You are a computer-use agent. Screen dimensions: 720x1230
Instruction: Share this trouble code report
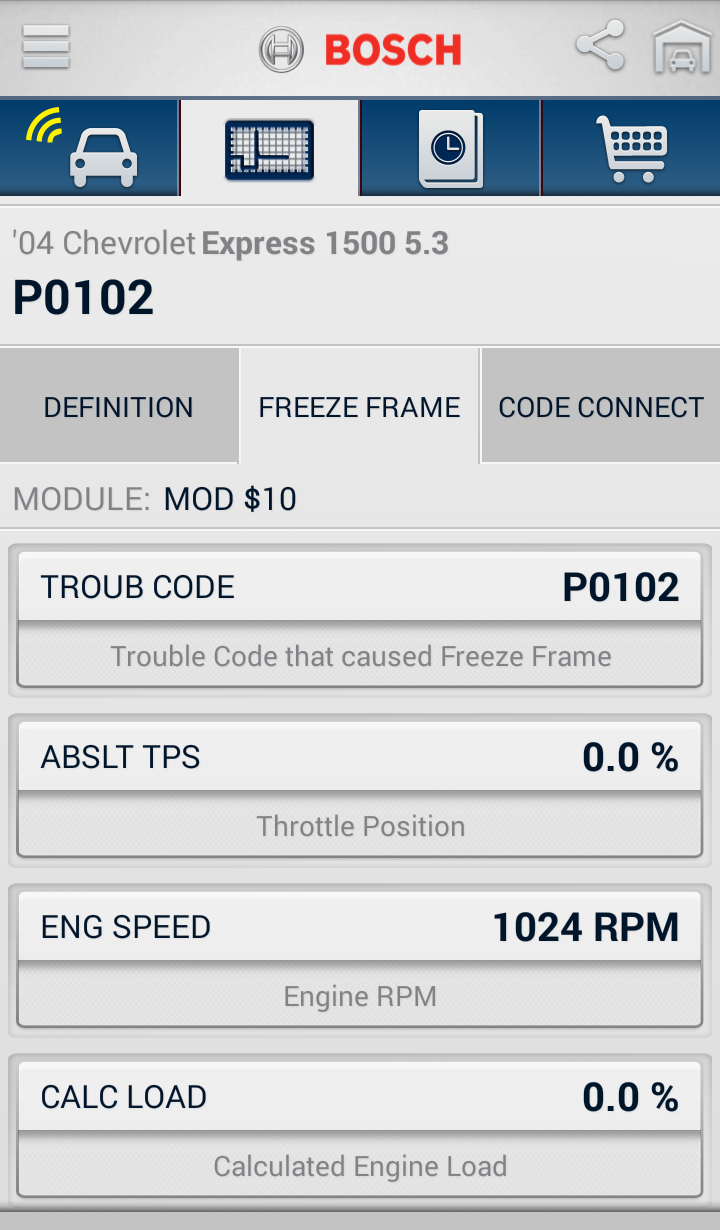click(x=600, y=46)
